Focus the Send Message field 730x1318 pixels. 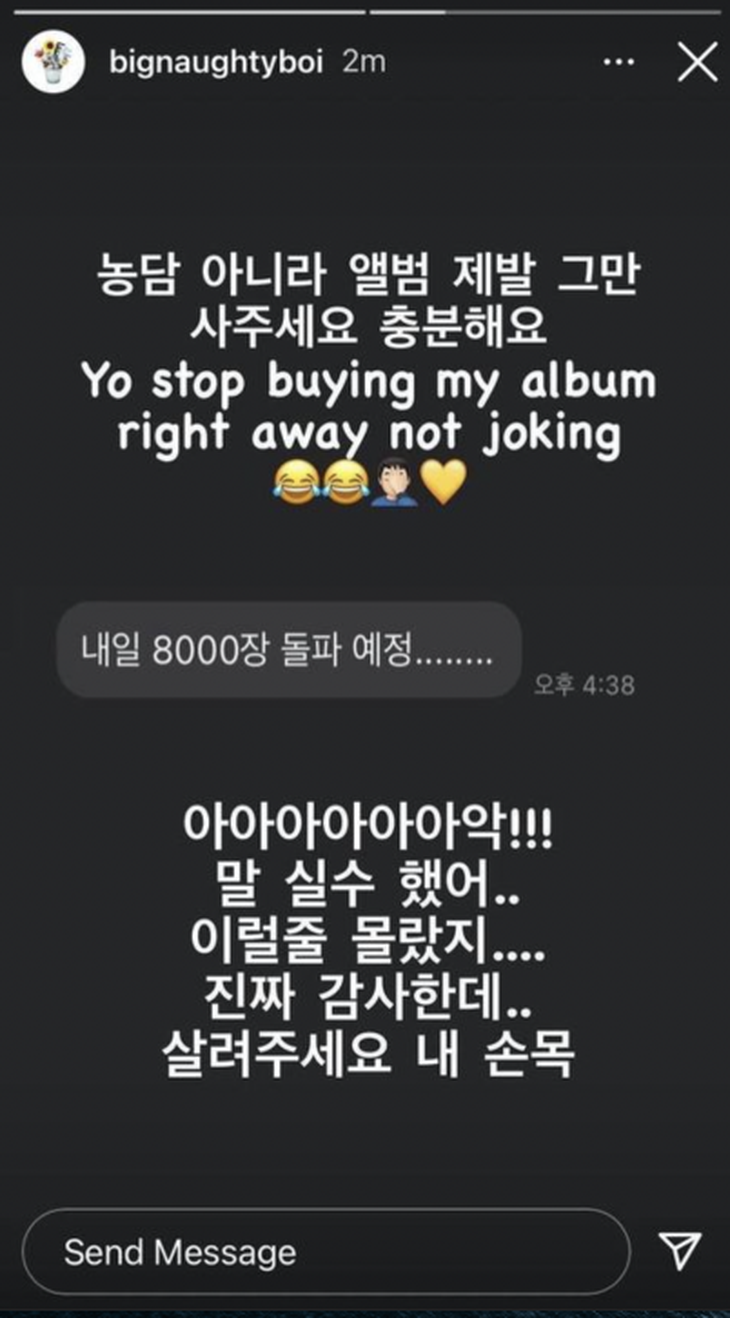325,1252
